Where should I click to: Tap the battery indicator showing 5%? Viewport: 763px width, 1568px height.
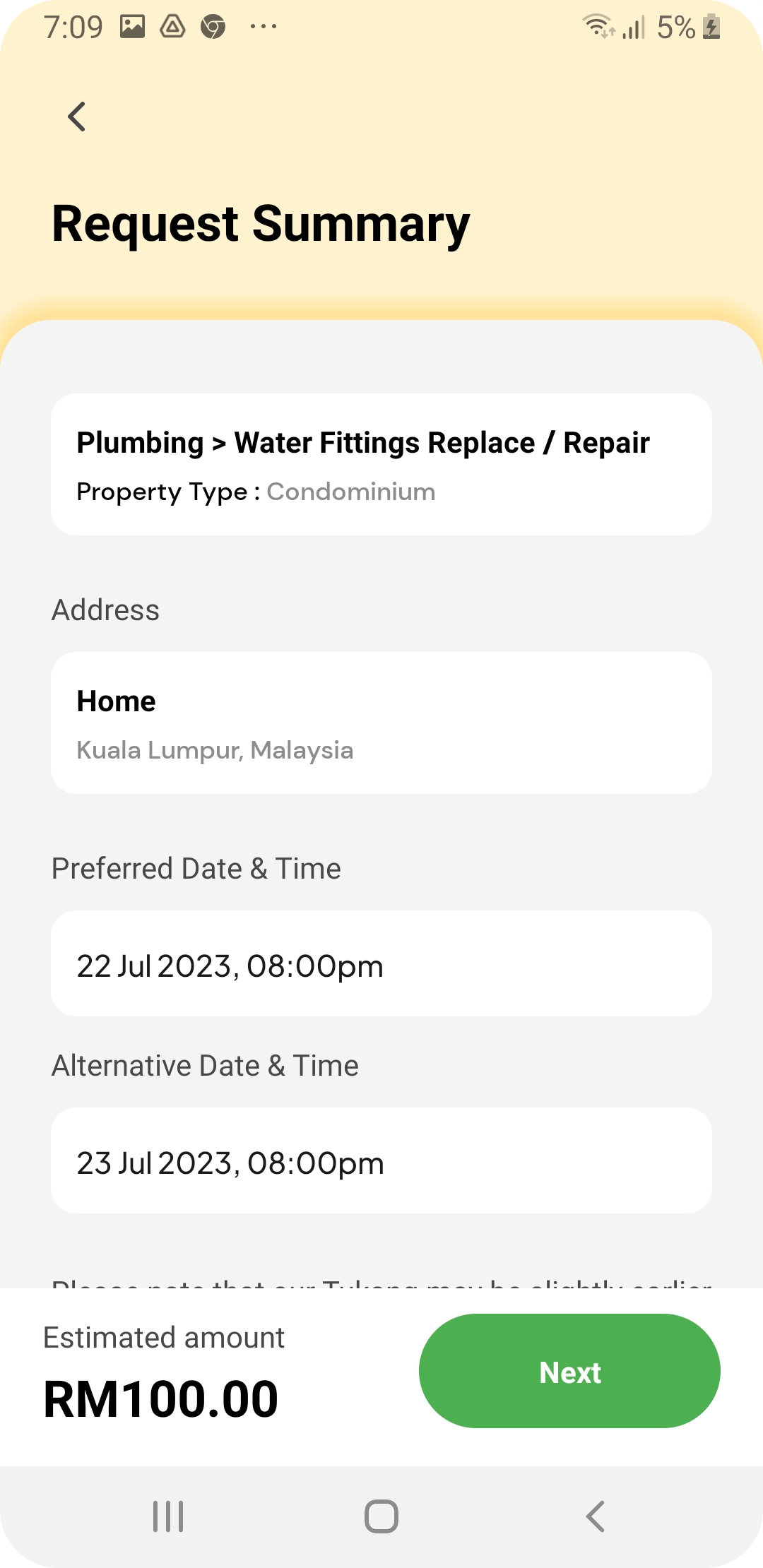click(x=680, y=27)
